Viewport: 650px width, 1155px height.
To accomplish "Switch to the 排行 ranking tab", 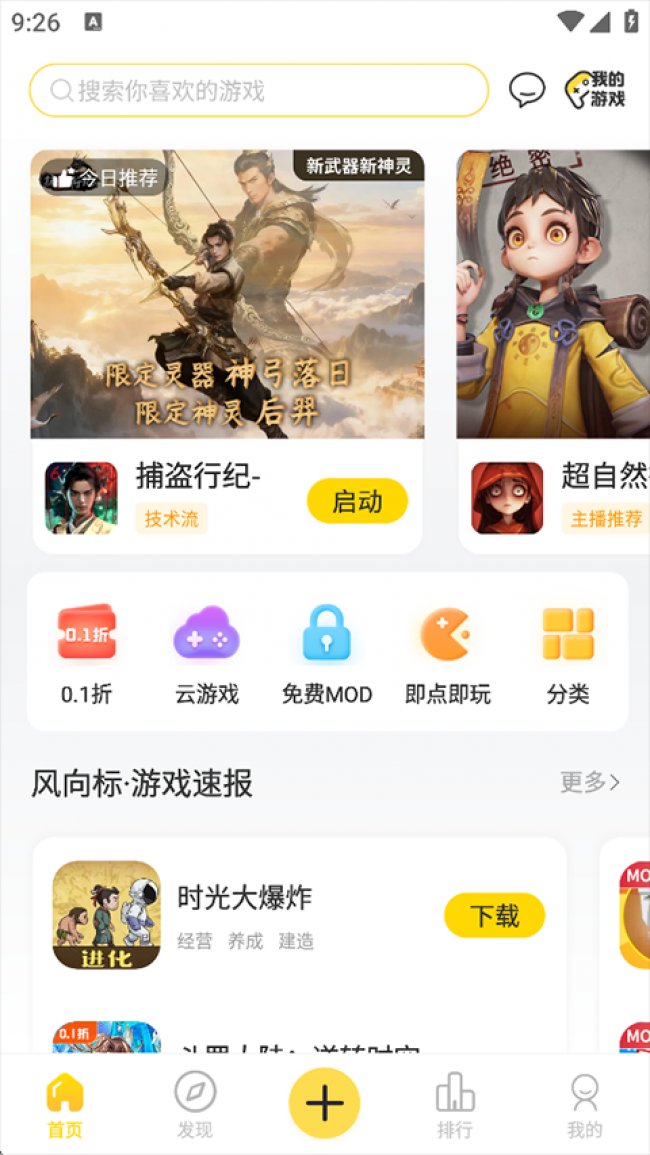I will [455, 1105].
